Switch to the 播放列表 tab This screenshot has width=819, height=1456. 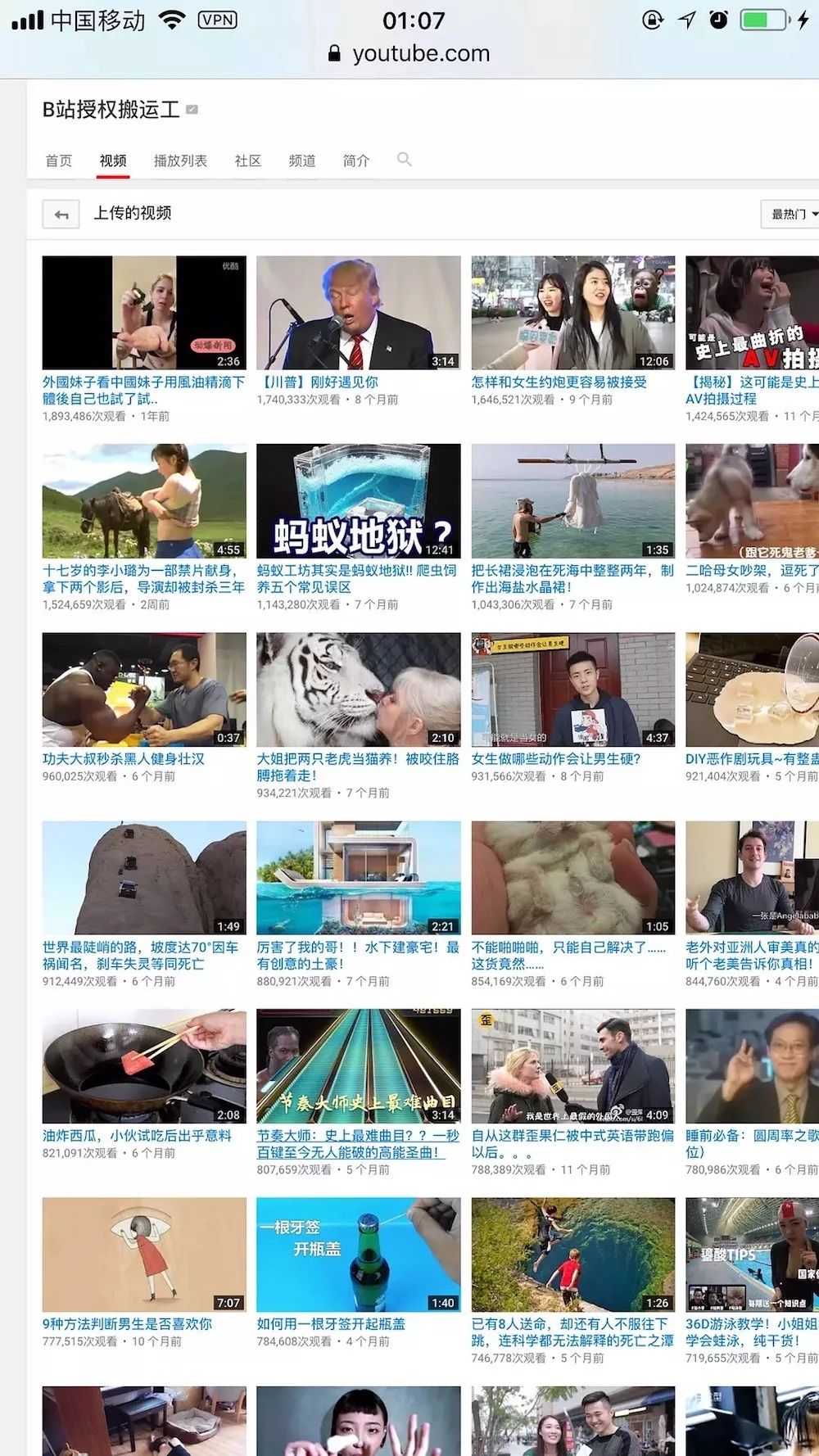coord(180,161)
